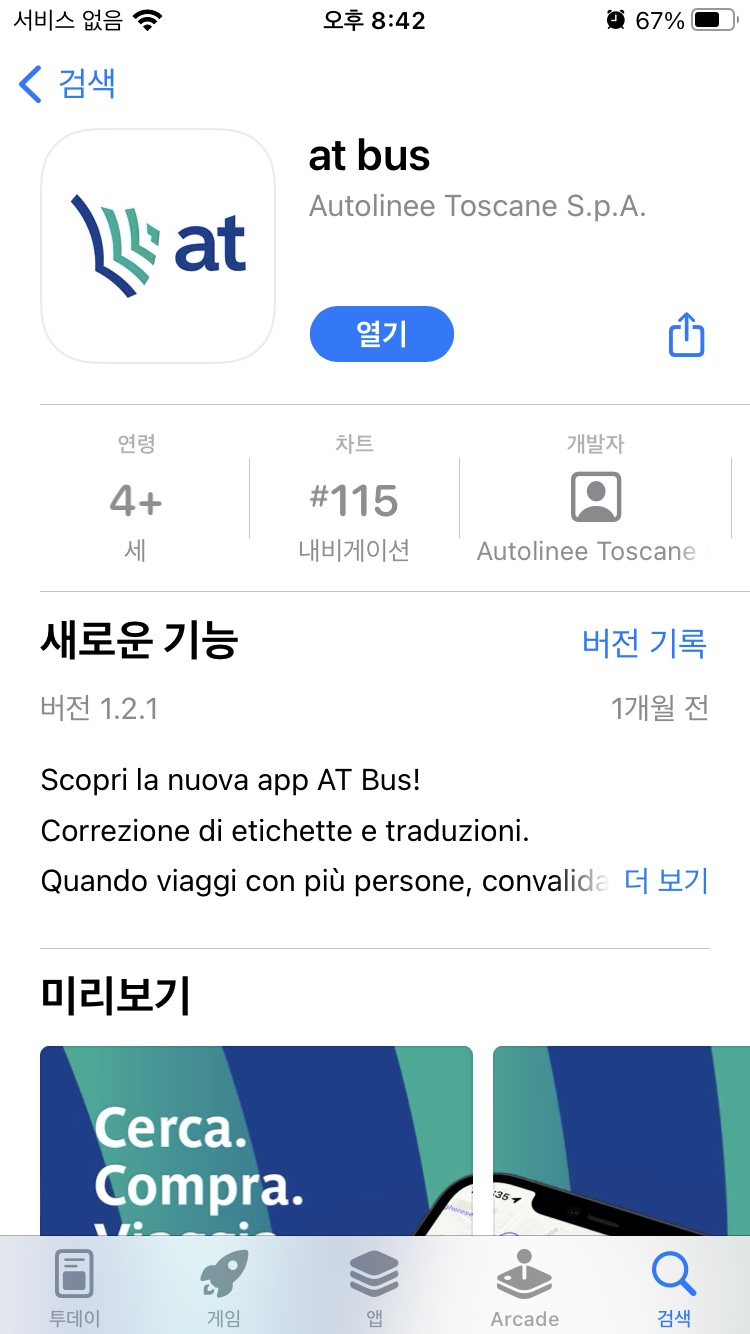The image size is (750, 1334).
Task: Open 버전 기록 version history
Action: 644,643
